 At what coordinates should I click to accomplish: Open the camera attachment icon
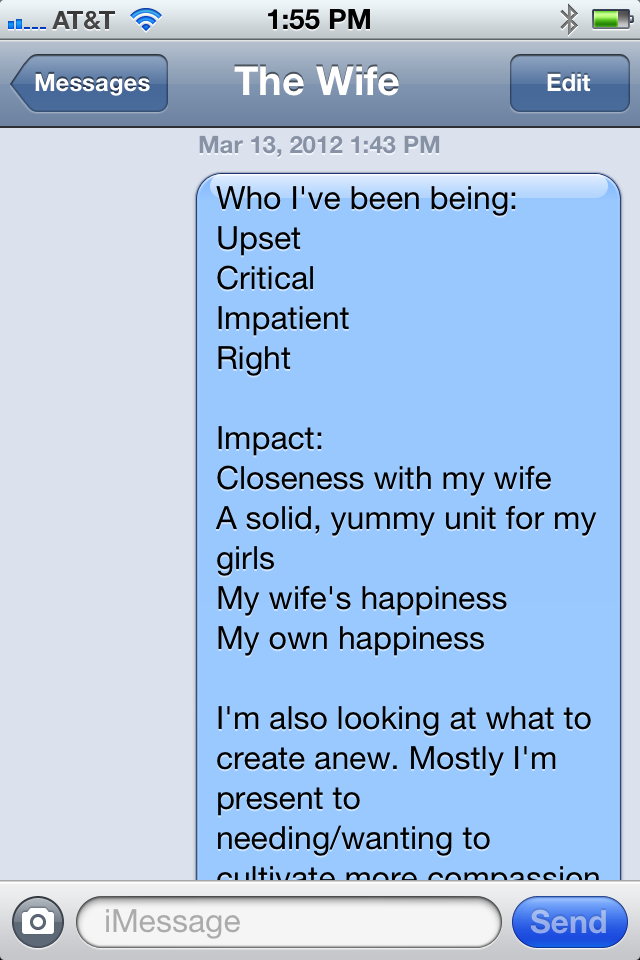[37, 921]
